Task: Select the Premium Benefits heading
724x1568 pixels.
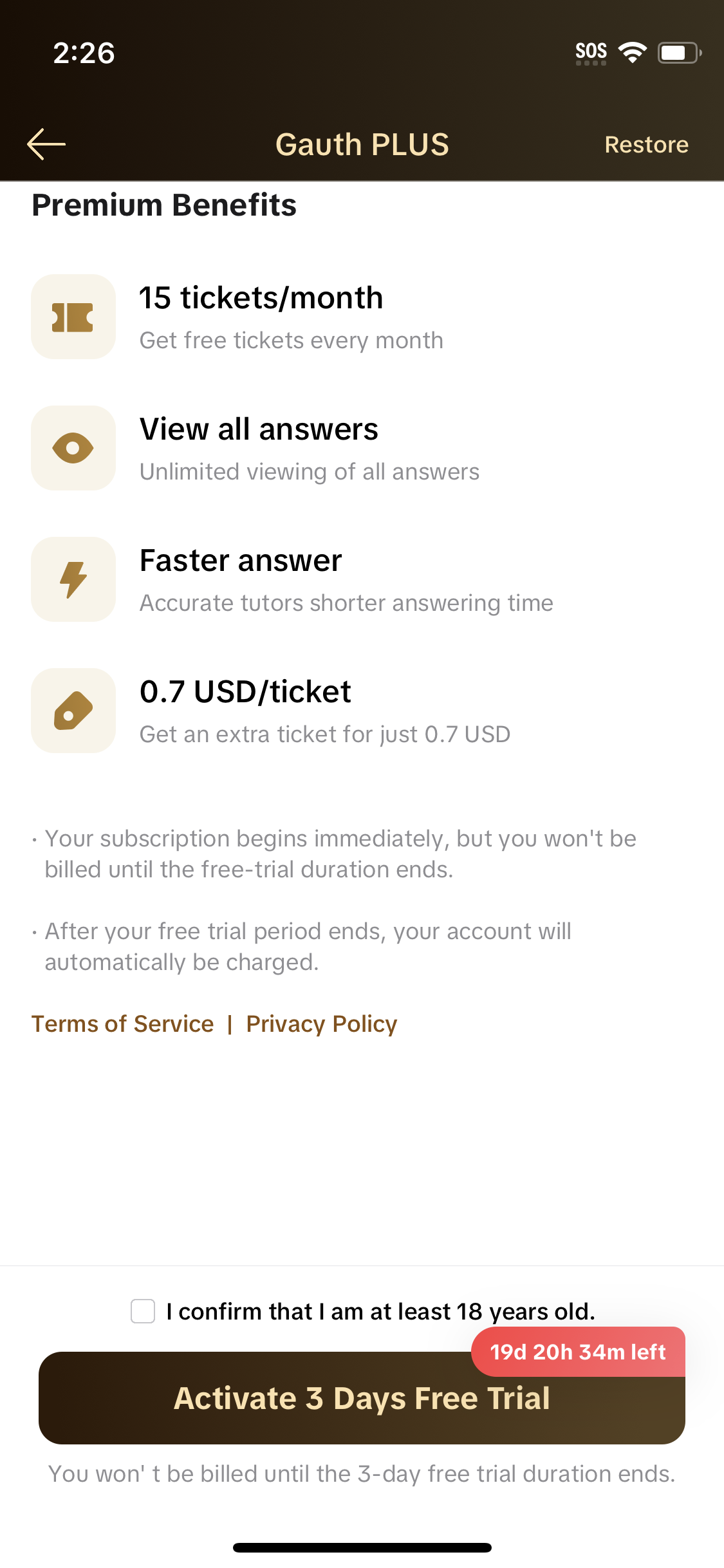Action: pos(164,205)
